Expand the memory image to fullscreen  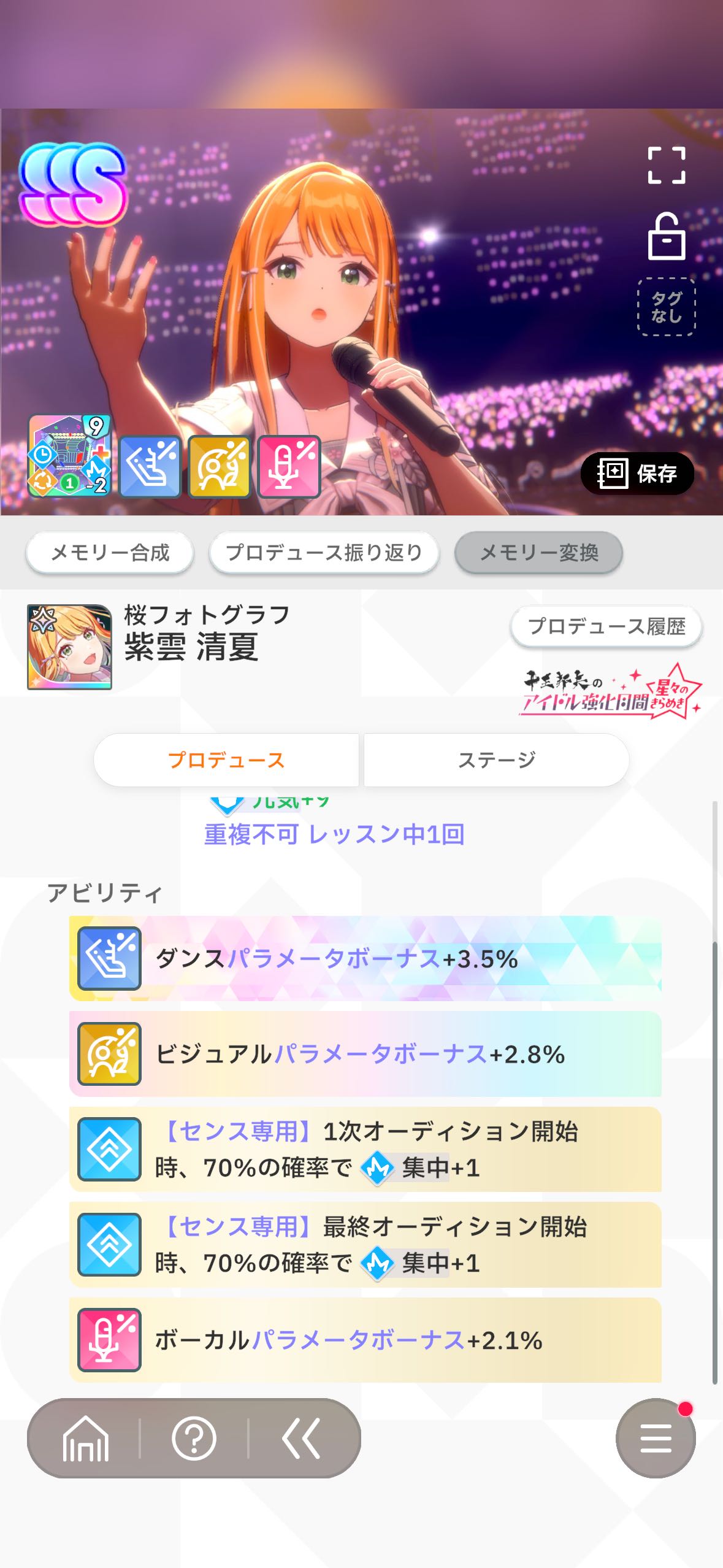pos(667,165)
